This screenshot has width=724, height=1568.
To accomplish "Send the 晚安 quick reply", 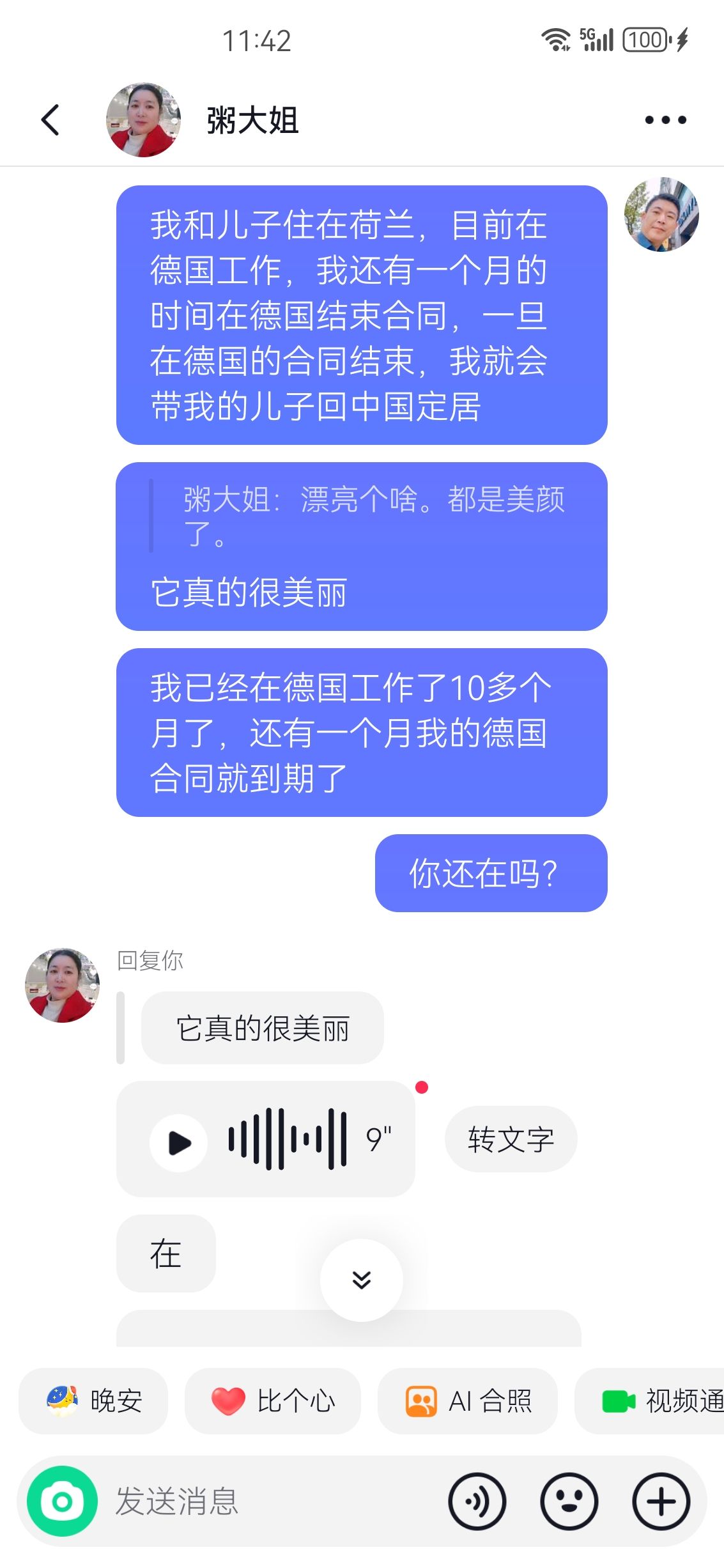I will 93,1401.
